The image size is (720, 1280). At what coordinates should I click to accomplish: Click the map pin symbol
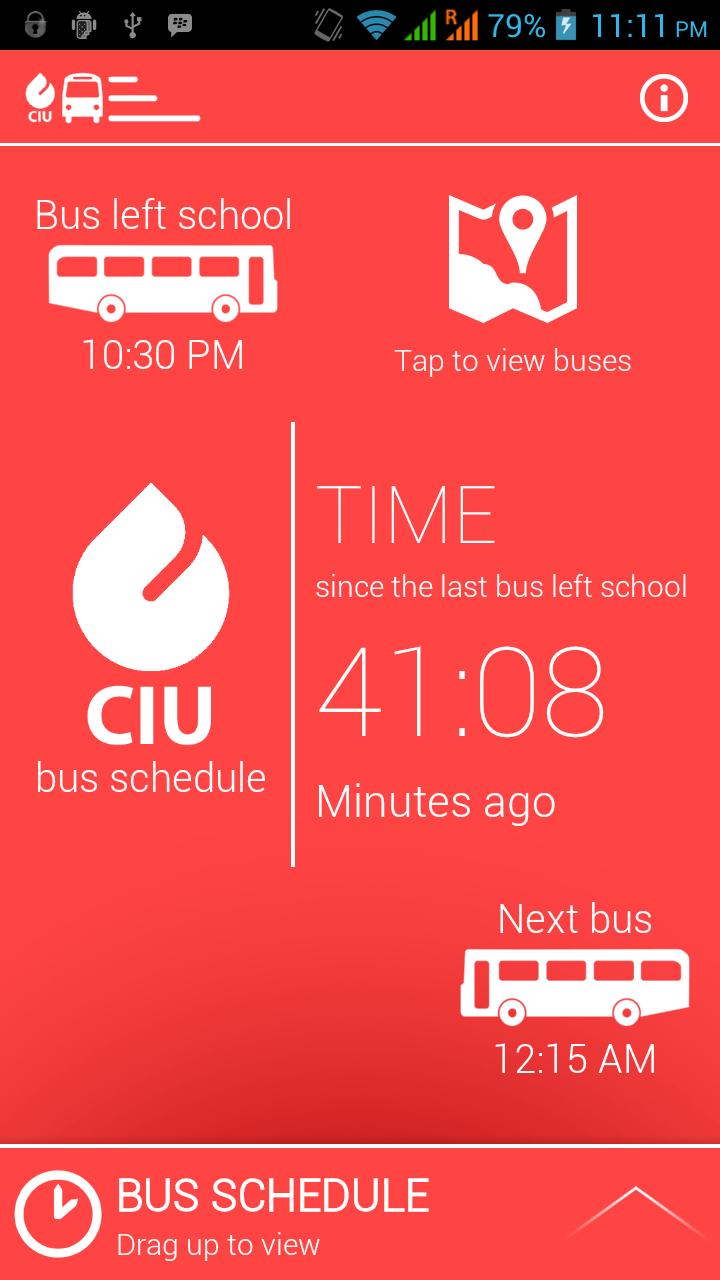pyautogui.click(x=522, y=222)
